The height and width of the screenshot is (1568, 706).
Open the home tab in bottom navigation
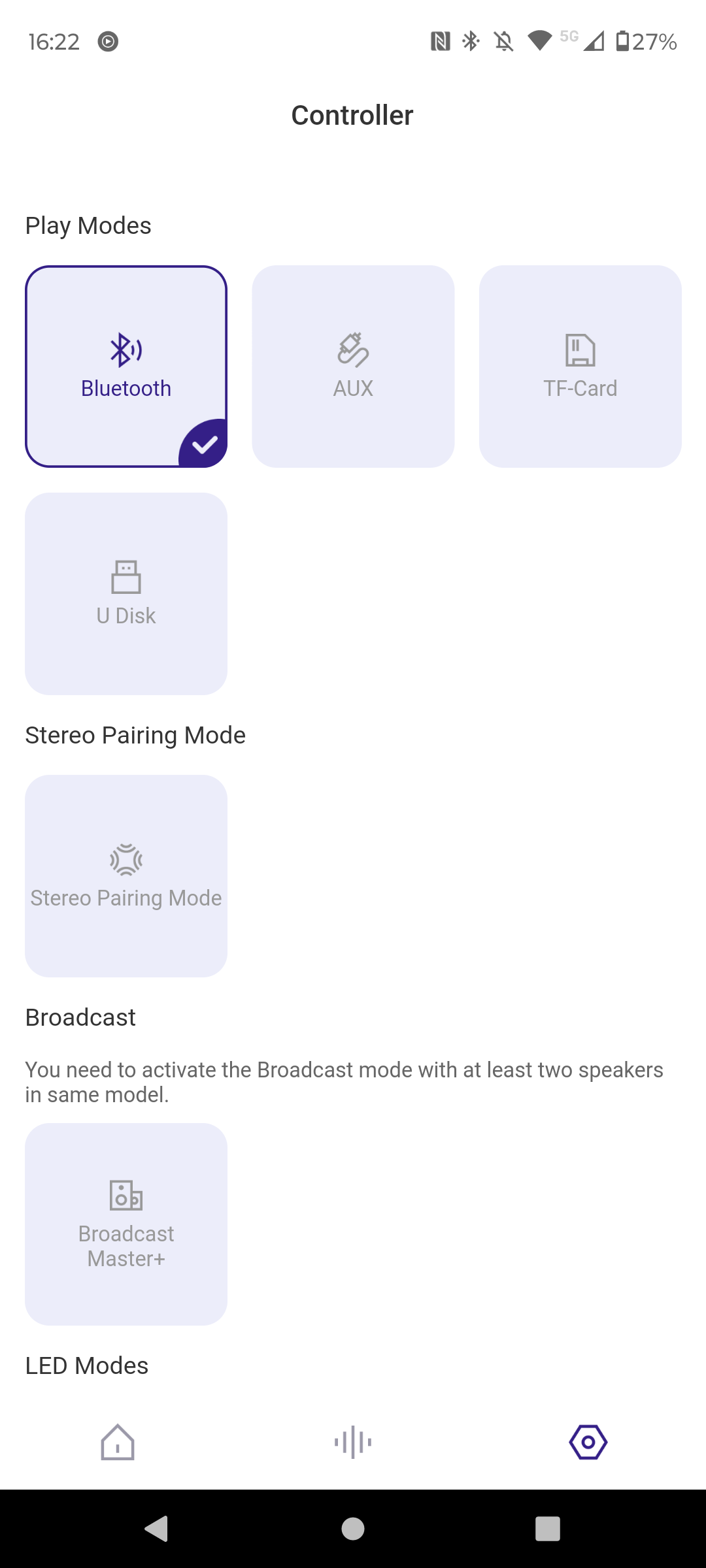coord(118,1442)
